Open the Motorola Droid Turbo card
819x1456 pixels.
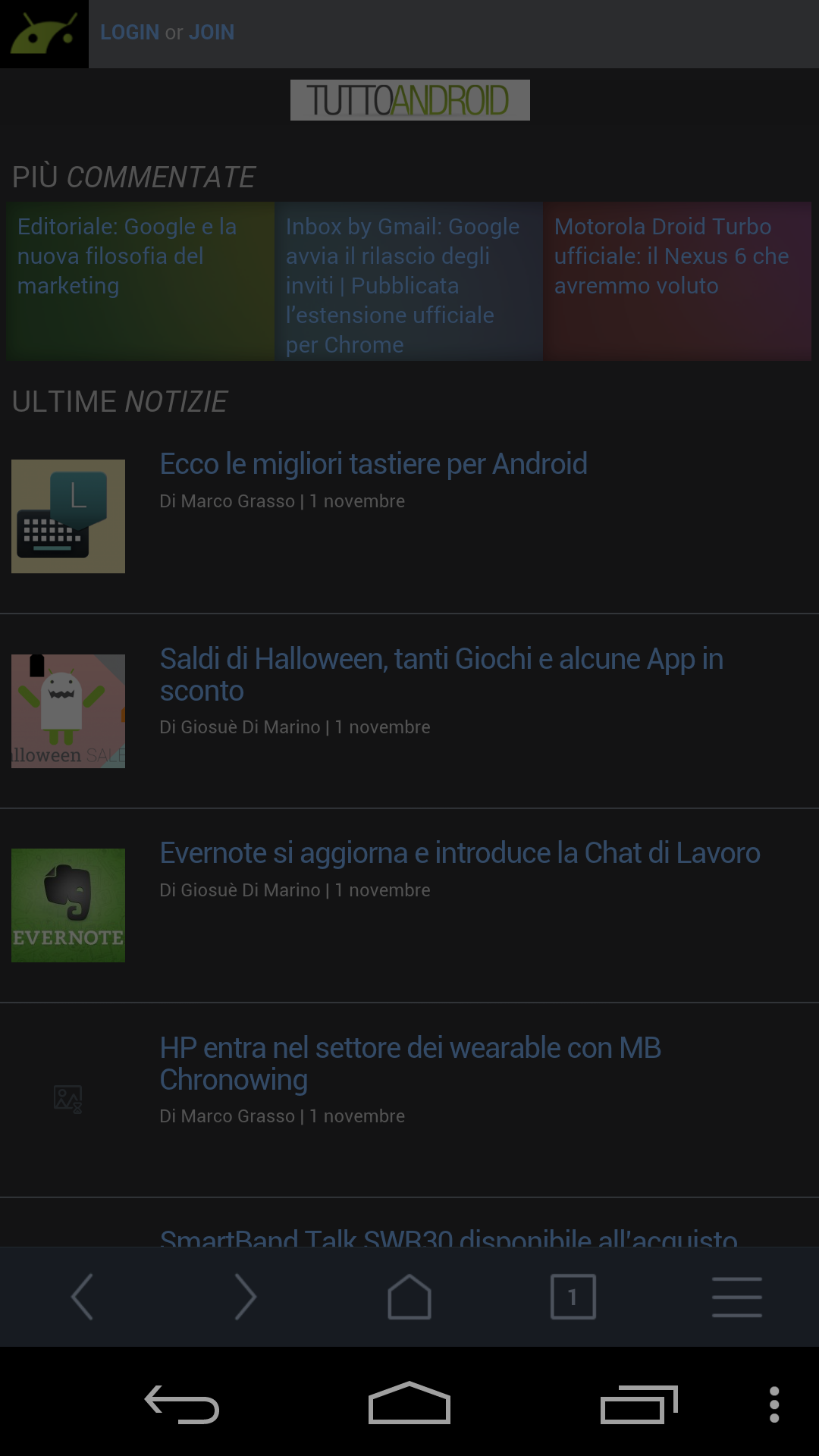click(677, 281)
